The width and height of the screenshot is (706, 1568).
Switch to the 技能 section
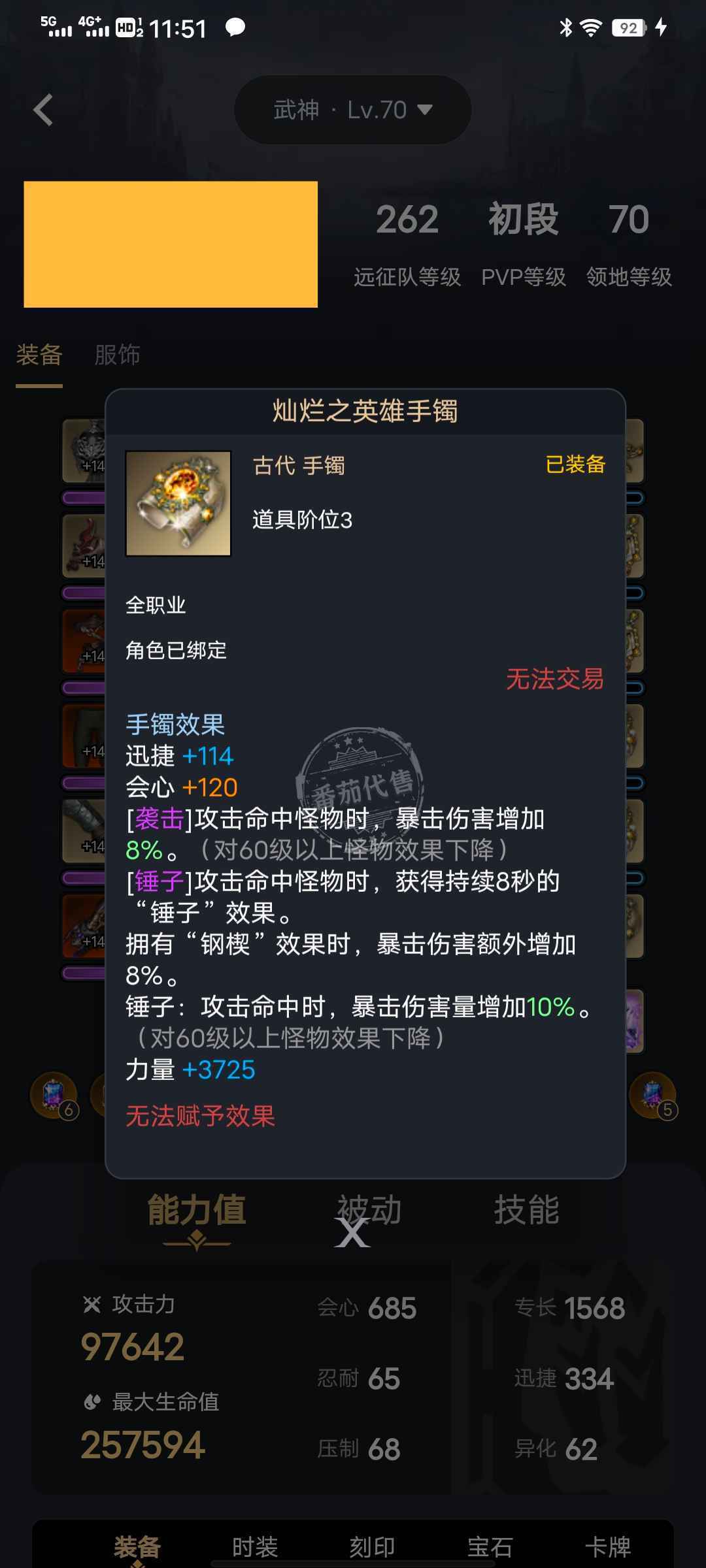(526, 1210)
